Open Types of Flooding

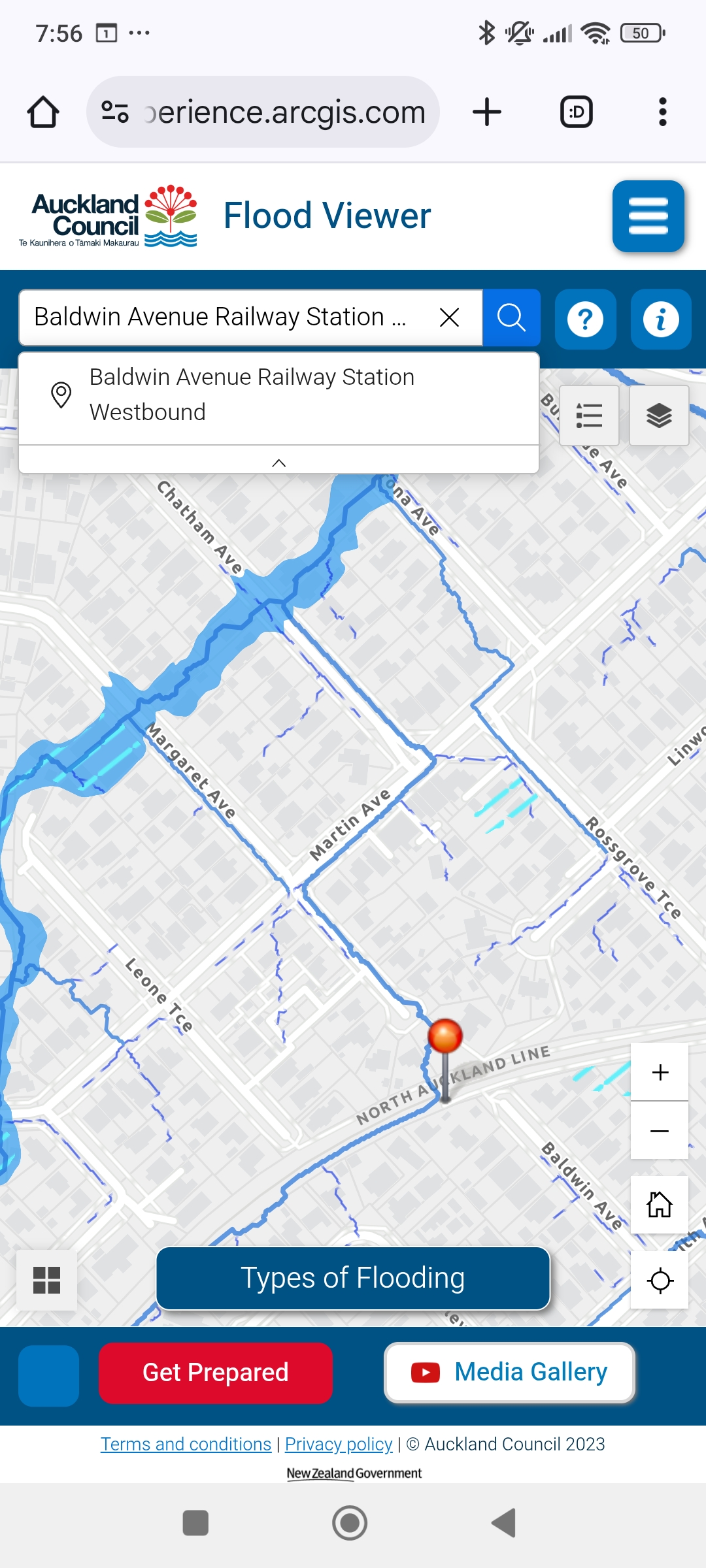[353, 1278]
